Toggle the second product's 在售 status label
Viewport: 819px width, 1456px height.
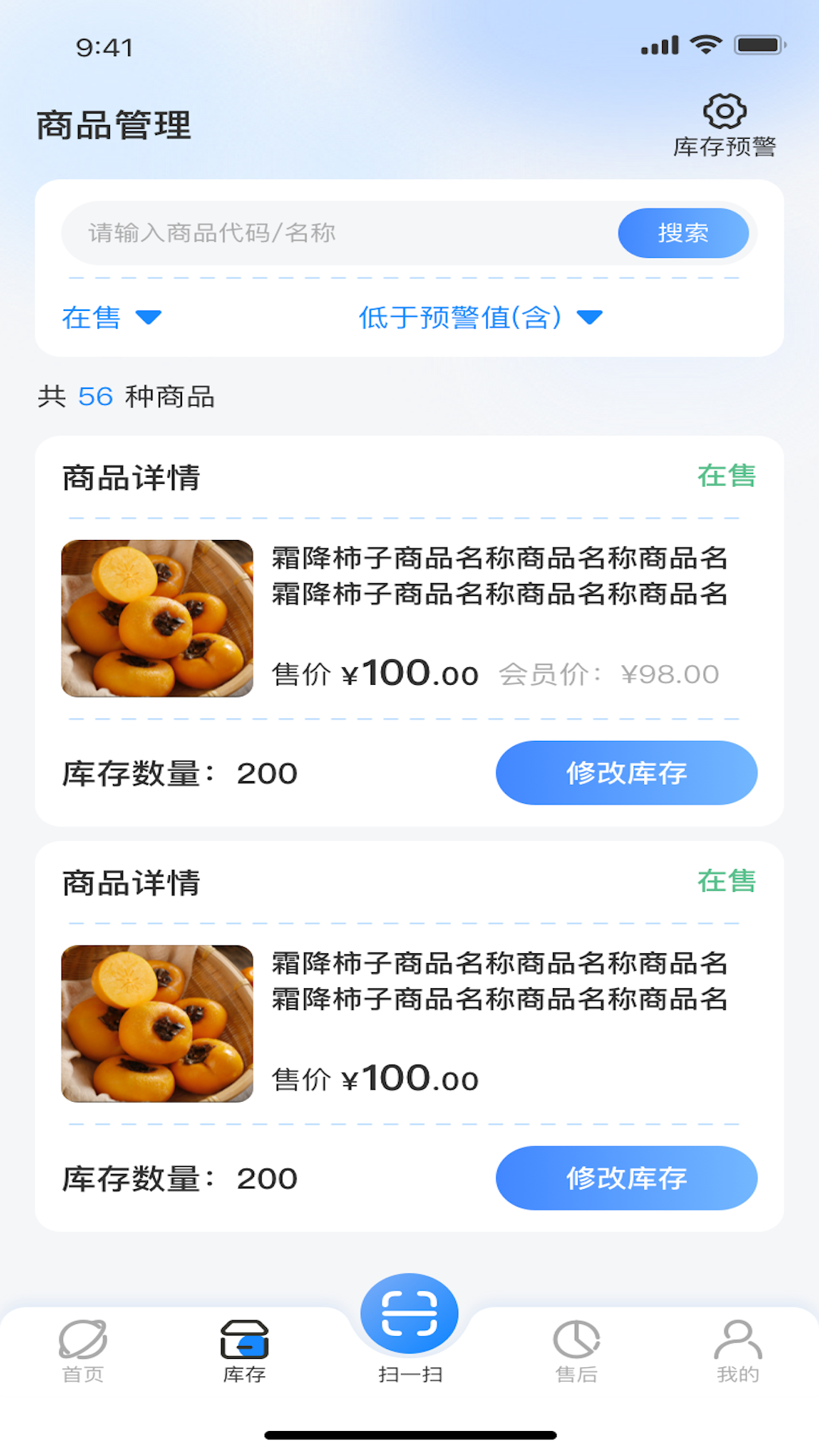click(726, 882)
